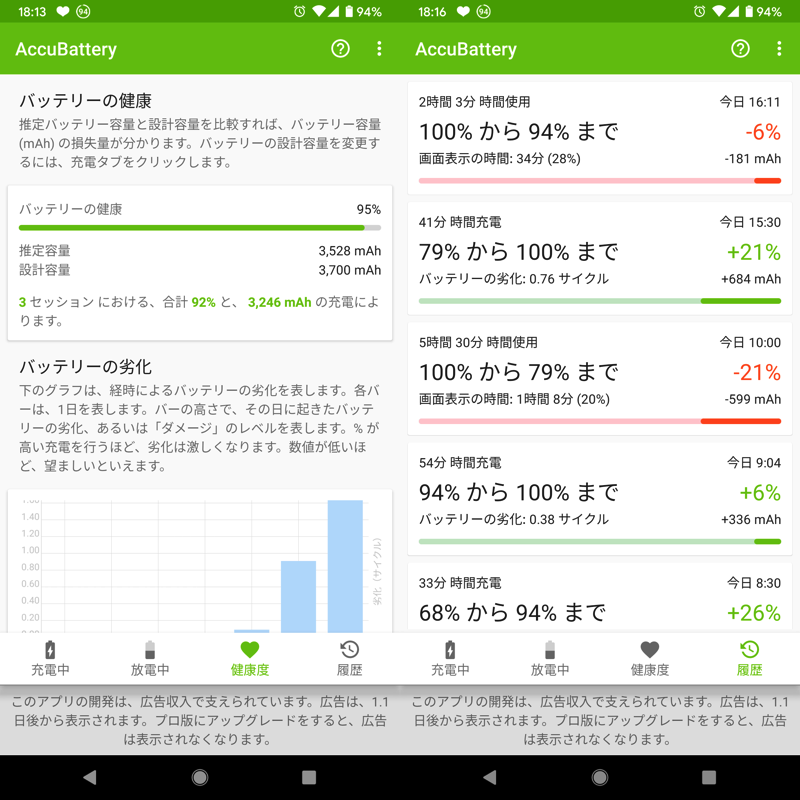Switch to 放電中 tab from the battery health screen
This screenshot has height=800, width=800.
[x=150, y=658]
